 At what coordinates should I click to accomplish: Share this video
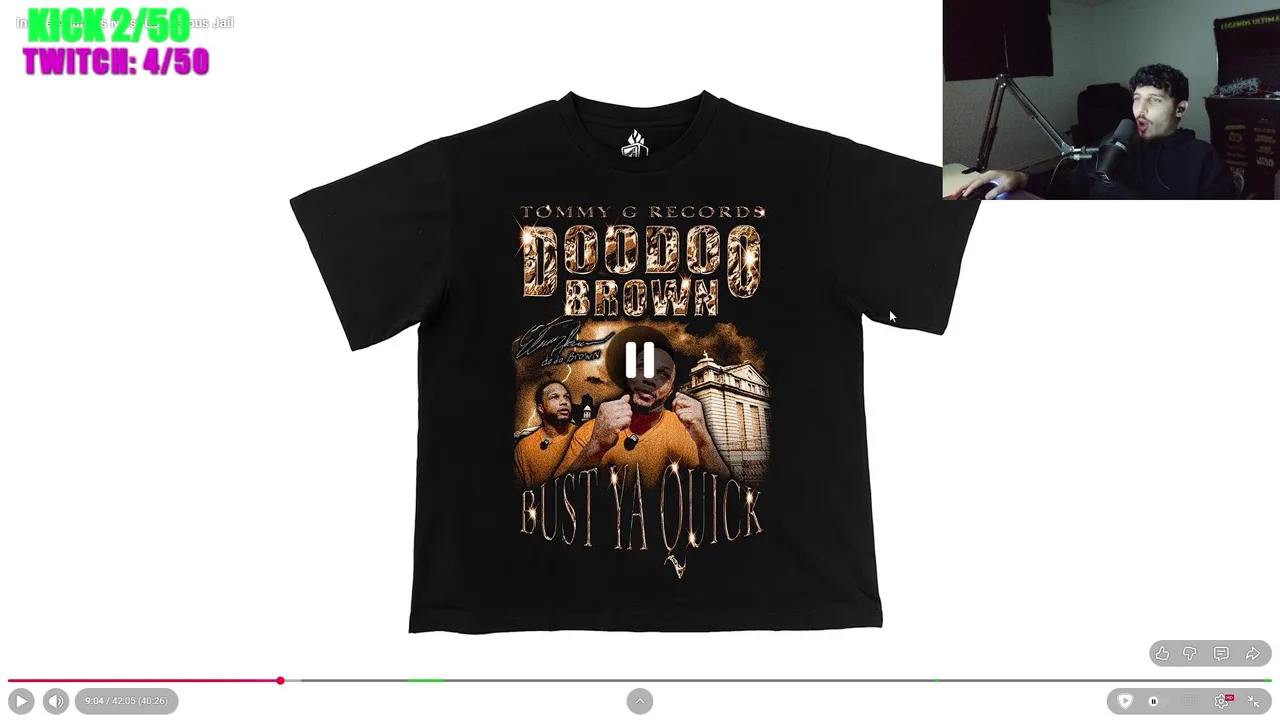1253,654
